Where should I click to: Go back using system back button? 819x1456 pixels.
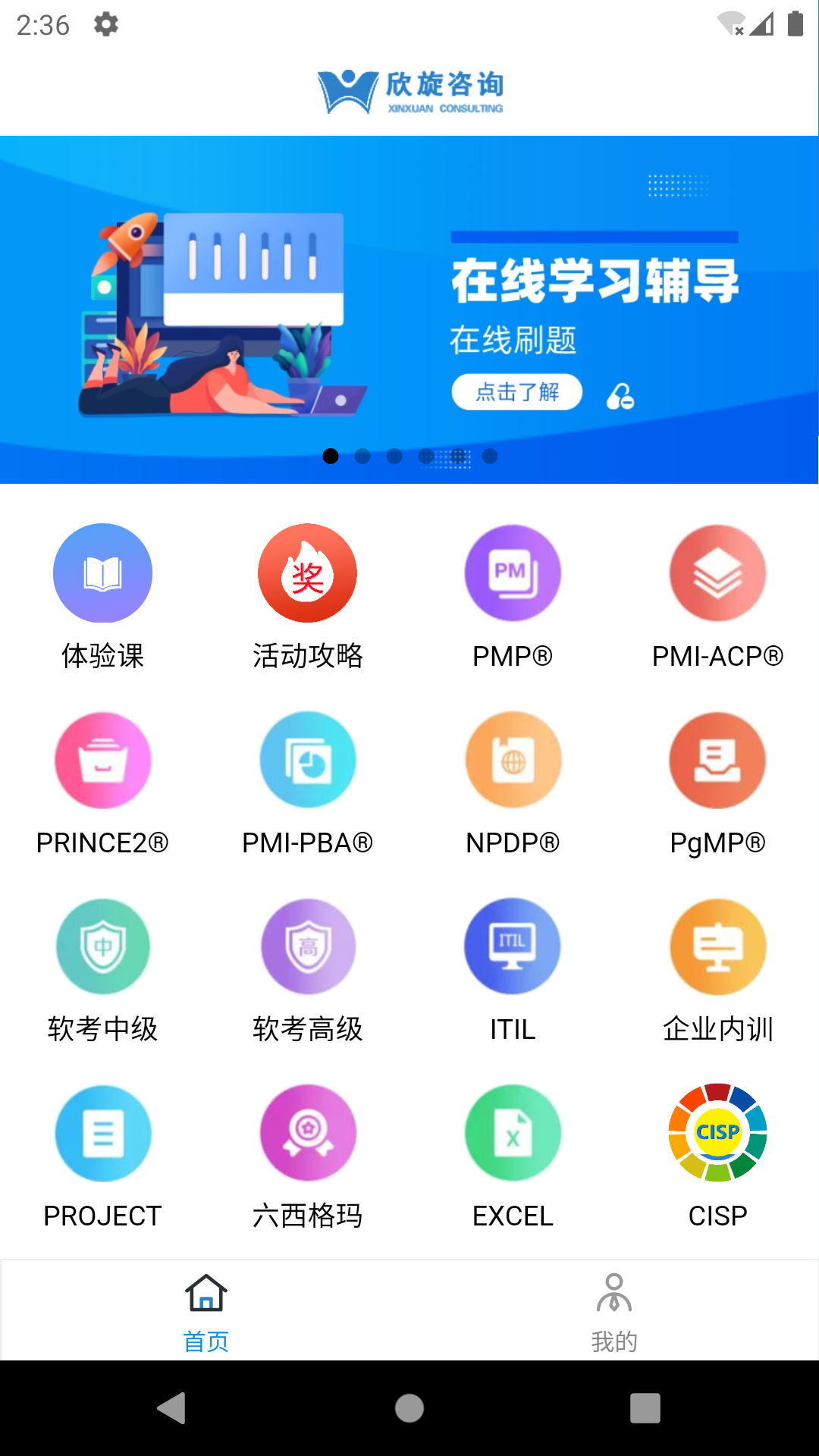coord(172,1408)
